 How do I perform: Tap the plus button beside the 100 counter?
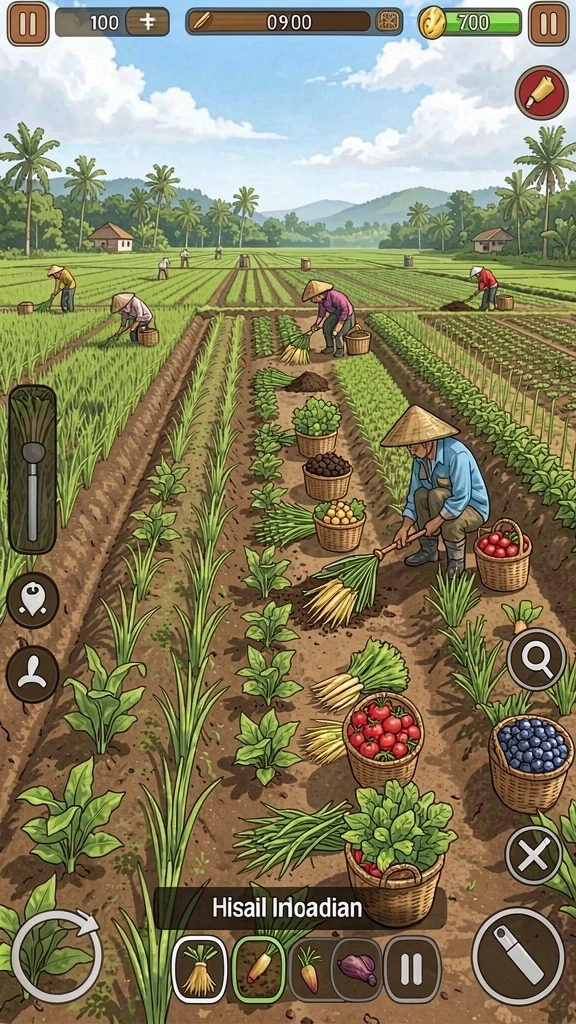coord(147,22)
